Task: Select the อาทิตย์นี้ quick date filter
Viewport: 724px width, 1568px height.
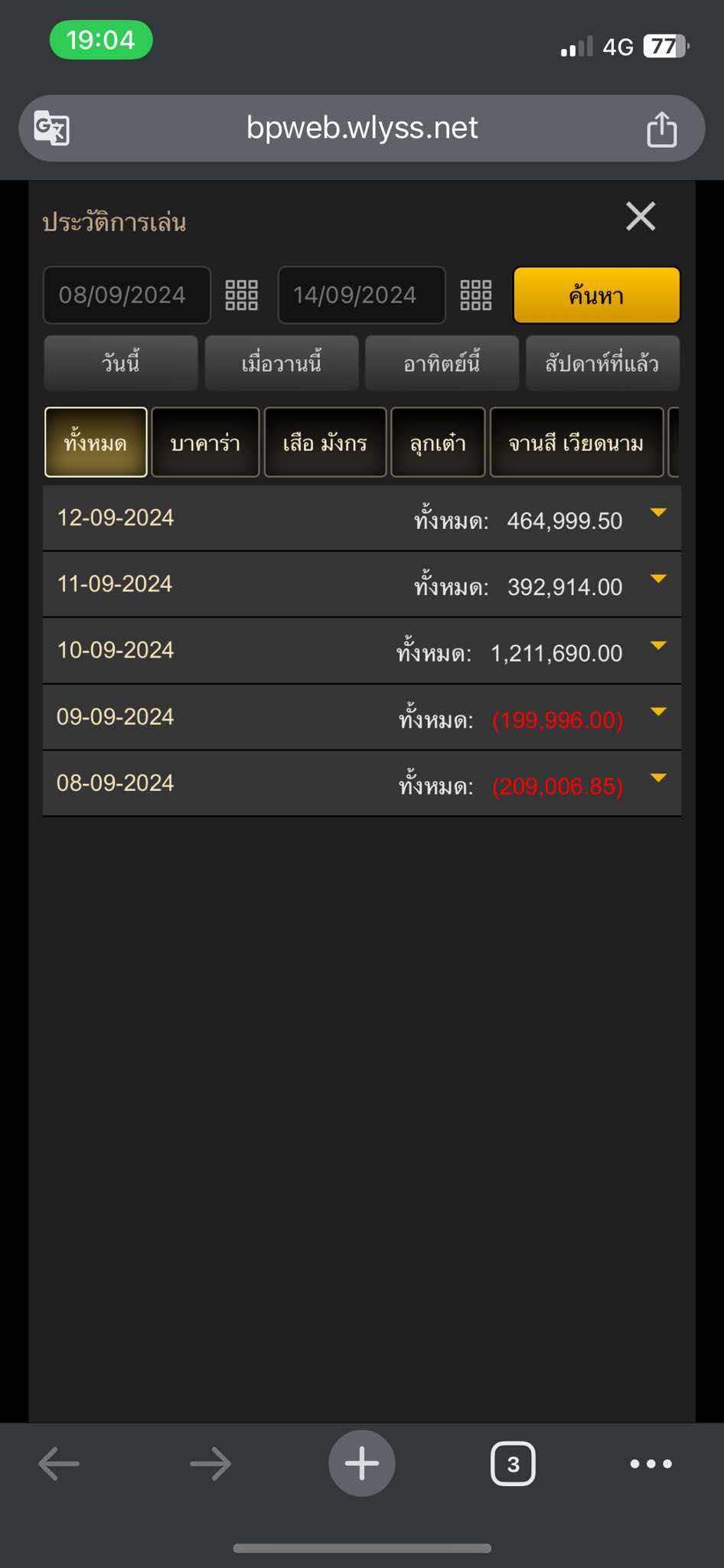Action: click(442, 363)
